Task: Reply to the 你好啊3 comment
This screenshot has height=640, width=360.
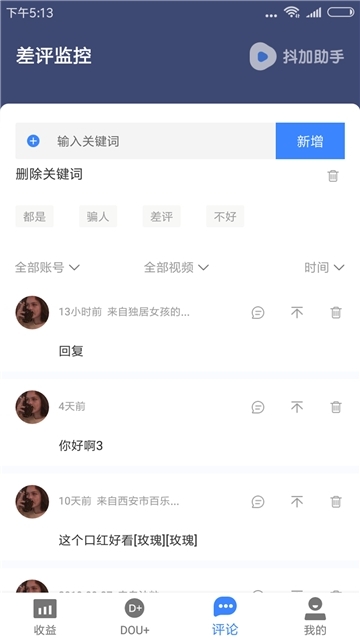Action: [258, 407]
